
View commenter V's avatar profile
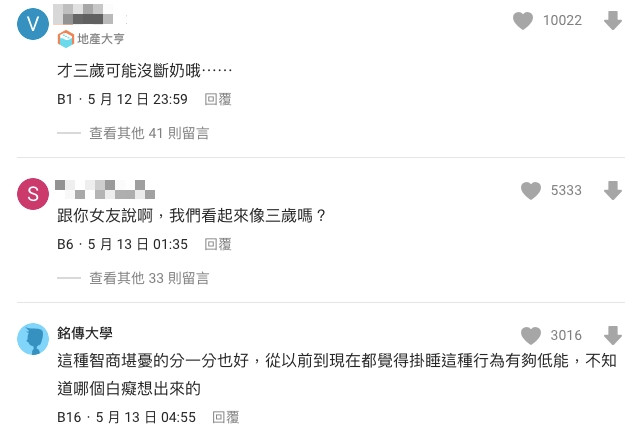[33, 25]
